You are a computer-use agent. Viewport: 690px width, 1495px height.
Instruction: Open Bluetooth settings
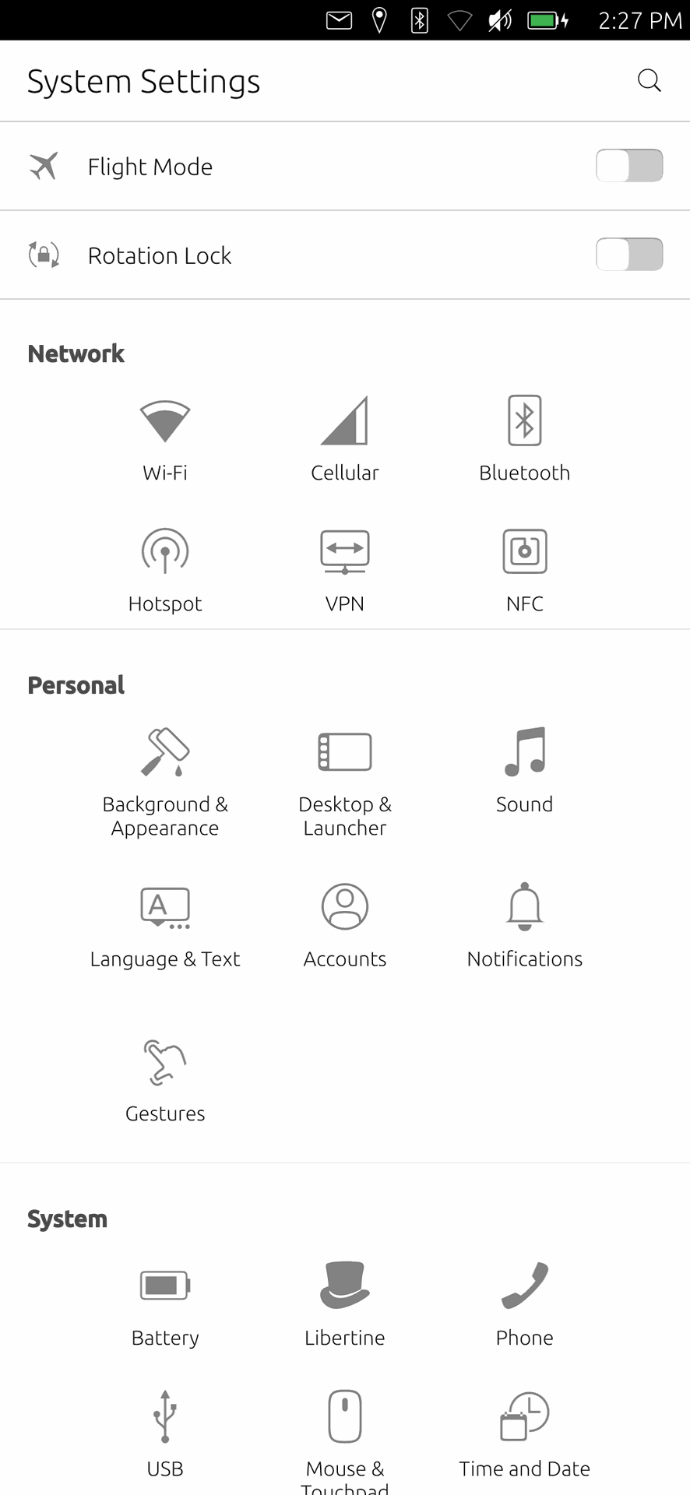coord(524,438)
